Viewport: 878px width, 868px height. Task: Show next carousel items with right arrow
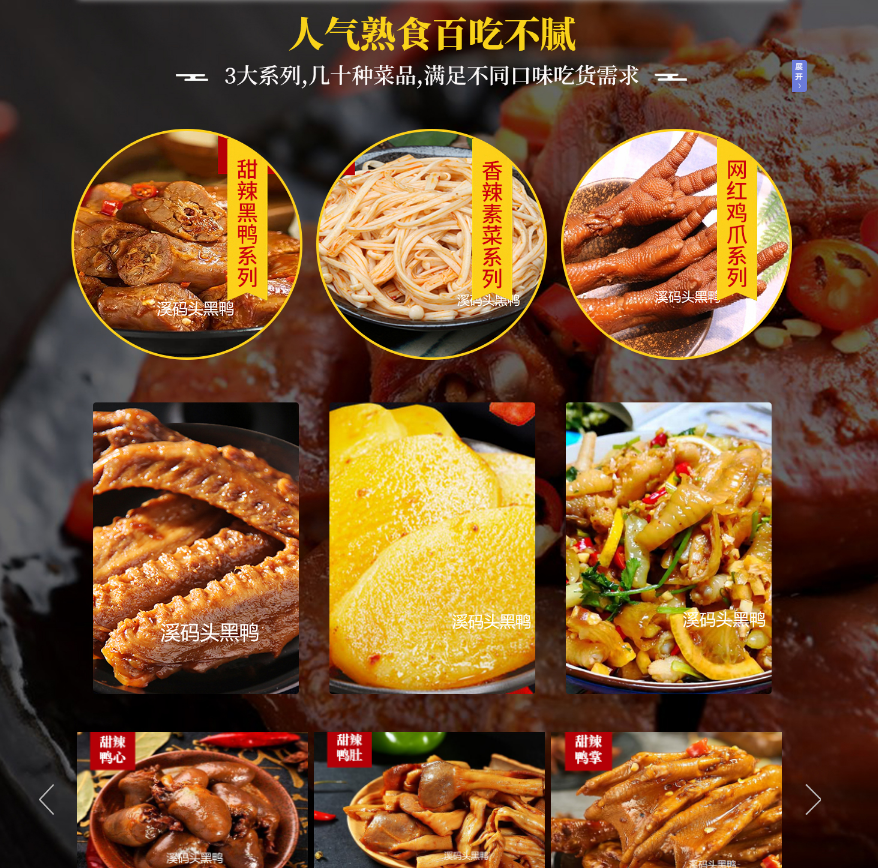tap(813, 799)
